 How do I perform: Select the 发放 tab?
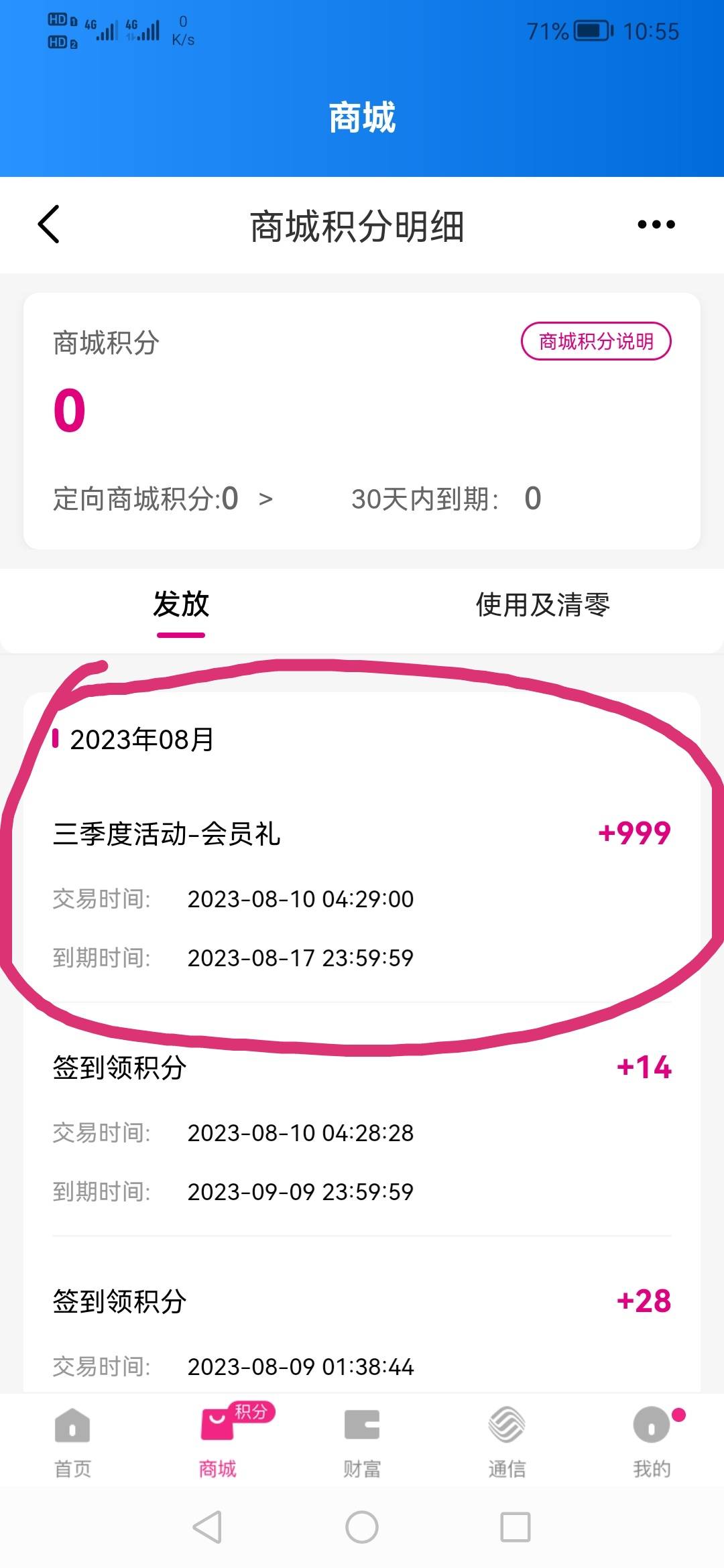[x=181, y=604]
